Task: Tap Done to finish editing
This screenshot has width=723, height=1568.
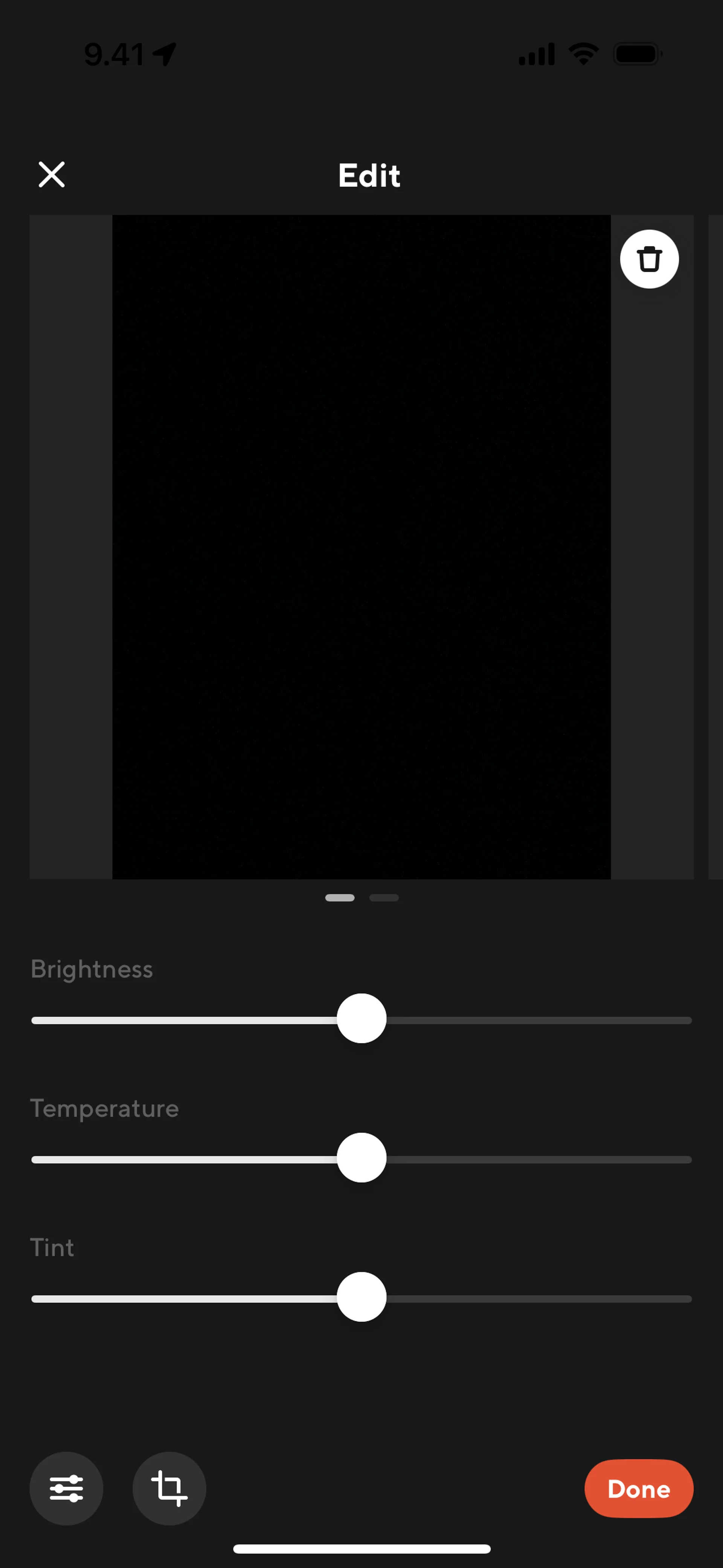Action: 639,1488
